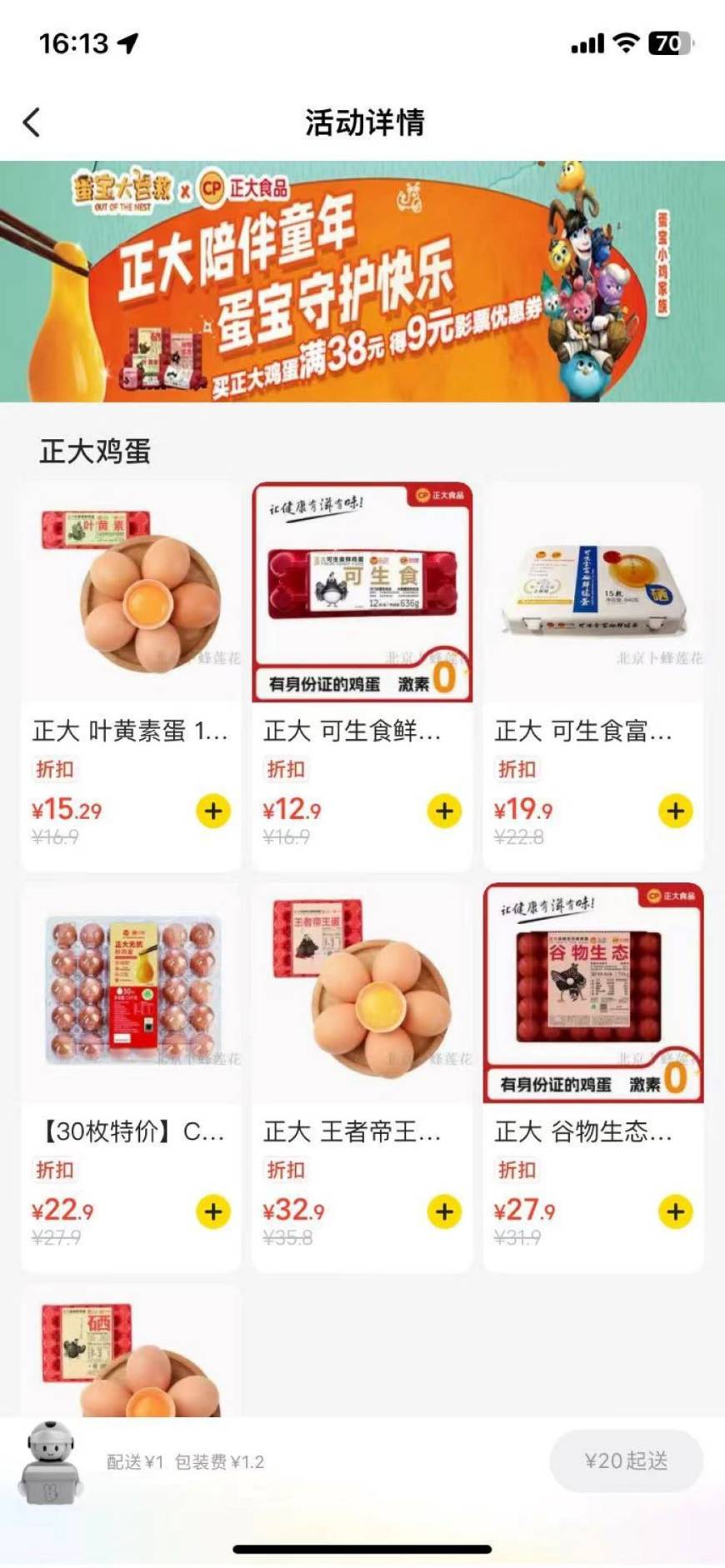Image resolution: width=725 pixels, height=1568 pixels.
Task: Open the 正大陪伴童年 promotional banner
Action: coord(362,282)
